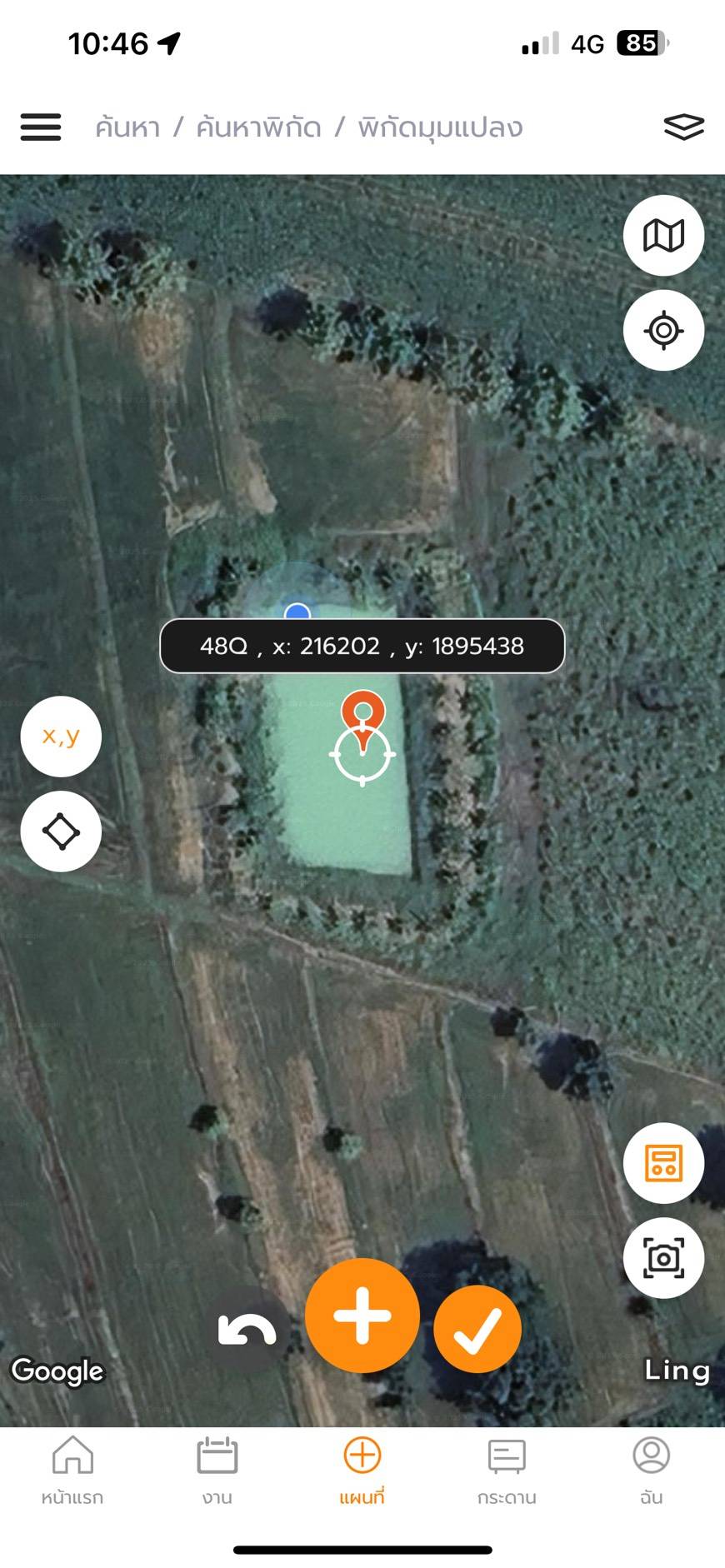
Task: Confirm with the checkmark button
Action: (x=477, y=1330)
